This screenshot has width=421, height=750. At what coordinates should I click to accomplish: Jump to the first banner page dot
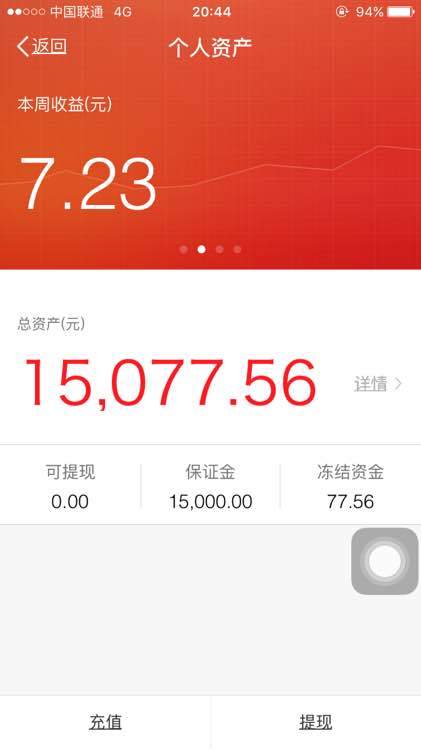click(x=183, y=249)
